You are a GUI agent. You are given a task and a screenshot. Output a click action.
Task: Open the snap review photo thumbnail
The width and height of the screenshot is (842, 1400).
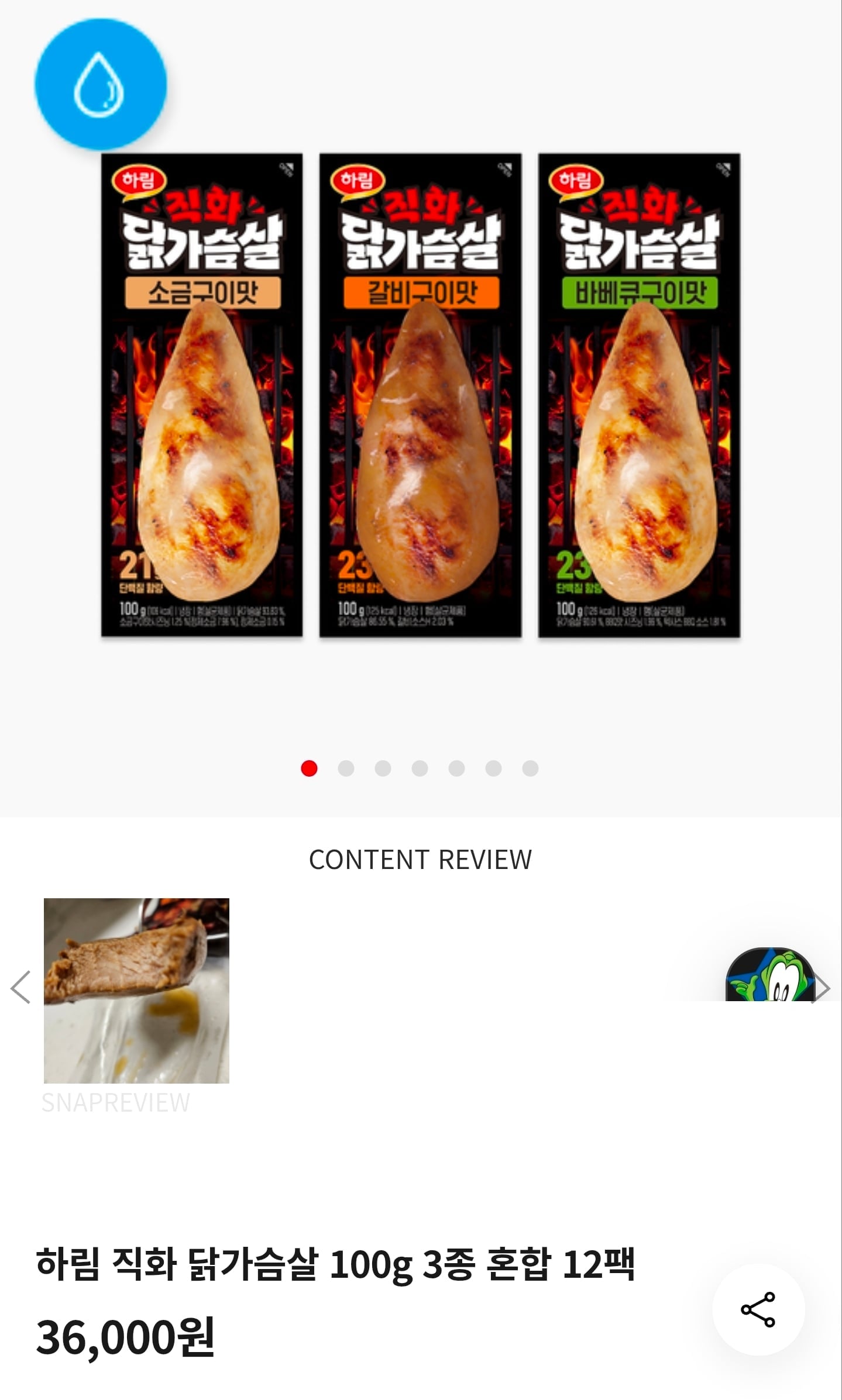click(136, 990)
